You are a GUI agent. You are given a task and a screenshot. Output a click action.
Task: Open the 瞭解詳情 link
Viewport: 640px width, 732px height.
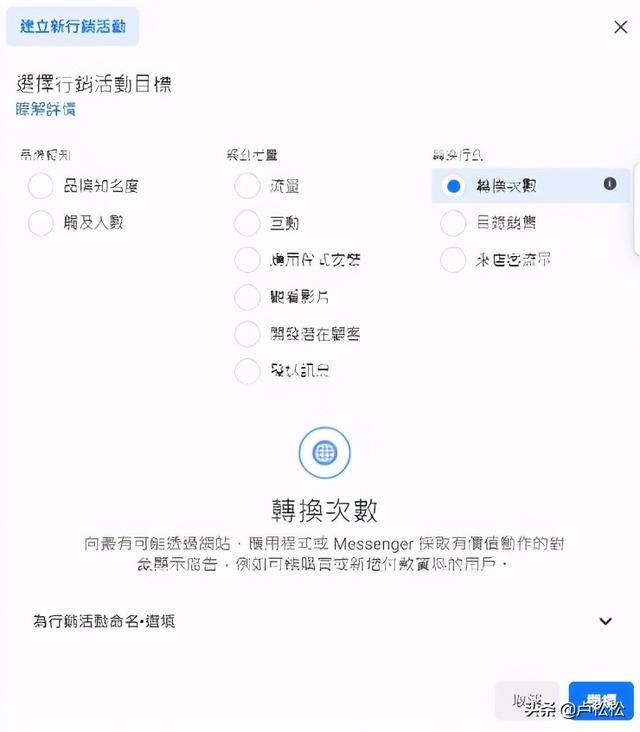click(x=46, y=109)
